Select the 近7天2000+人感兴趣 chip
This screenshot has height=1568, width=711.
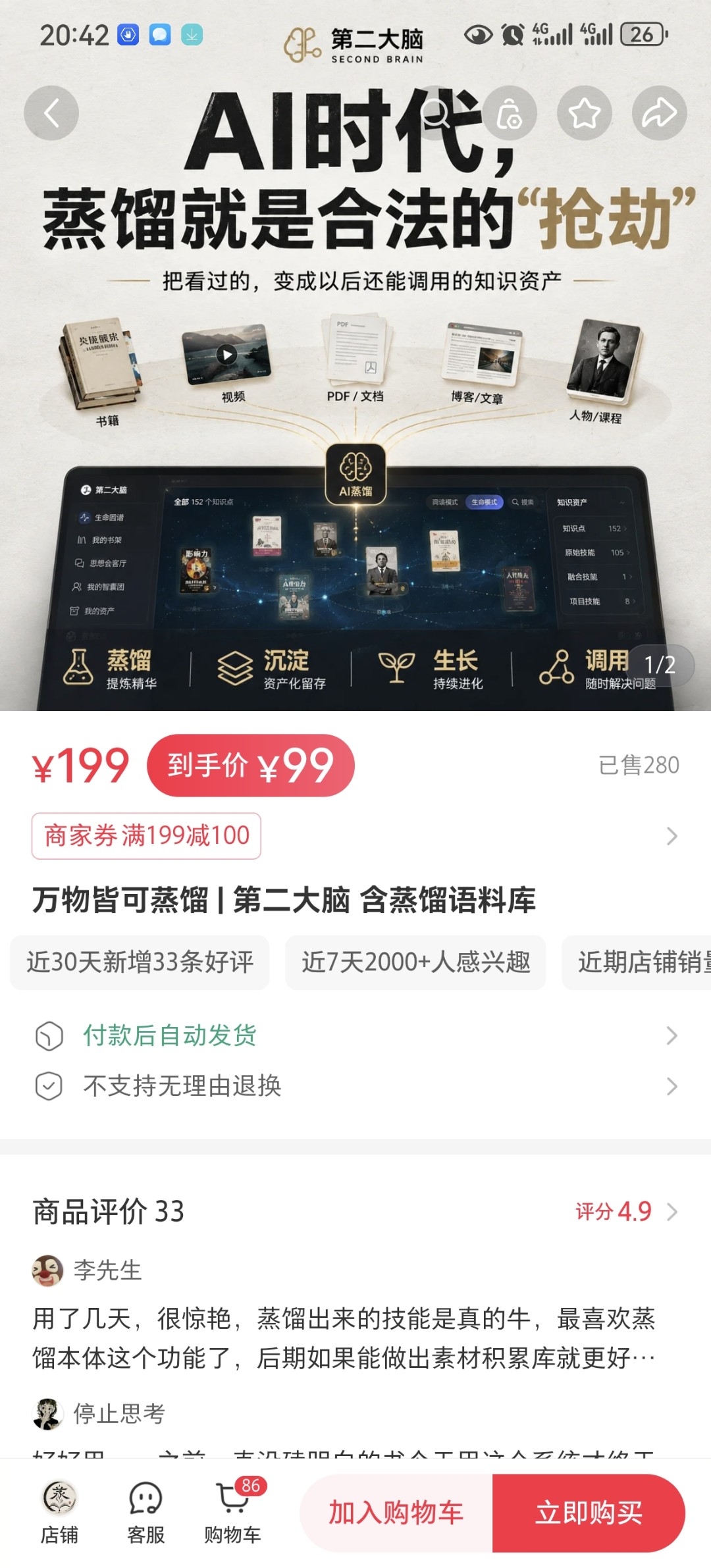(415, 962)
